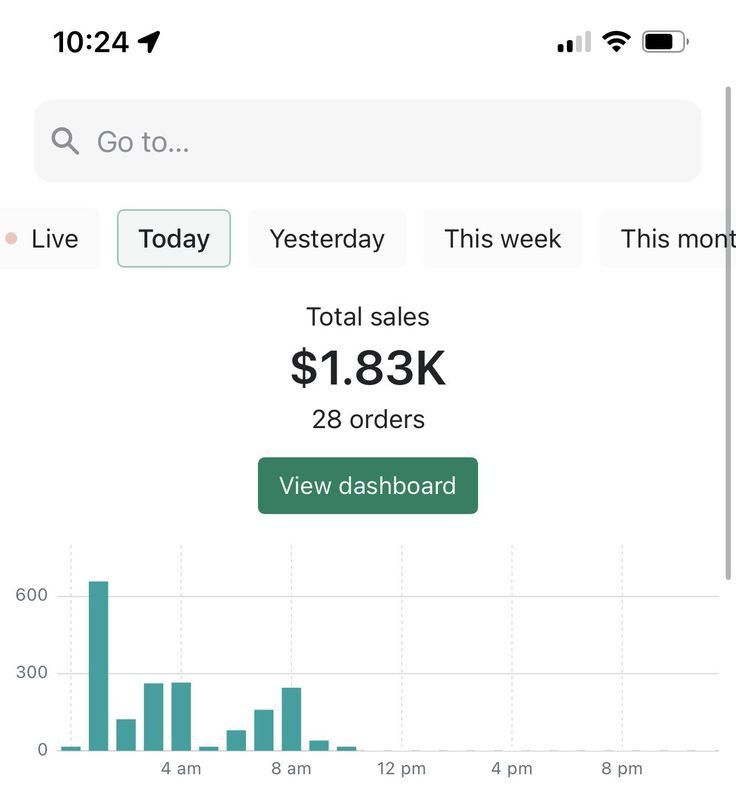Expand the 8 pm chart section
The width and height of the screenshot is (736, 792).
tap(622, 769)
